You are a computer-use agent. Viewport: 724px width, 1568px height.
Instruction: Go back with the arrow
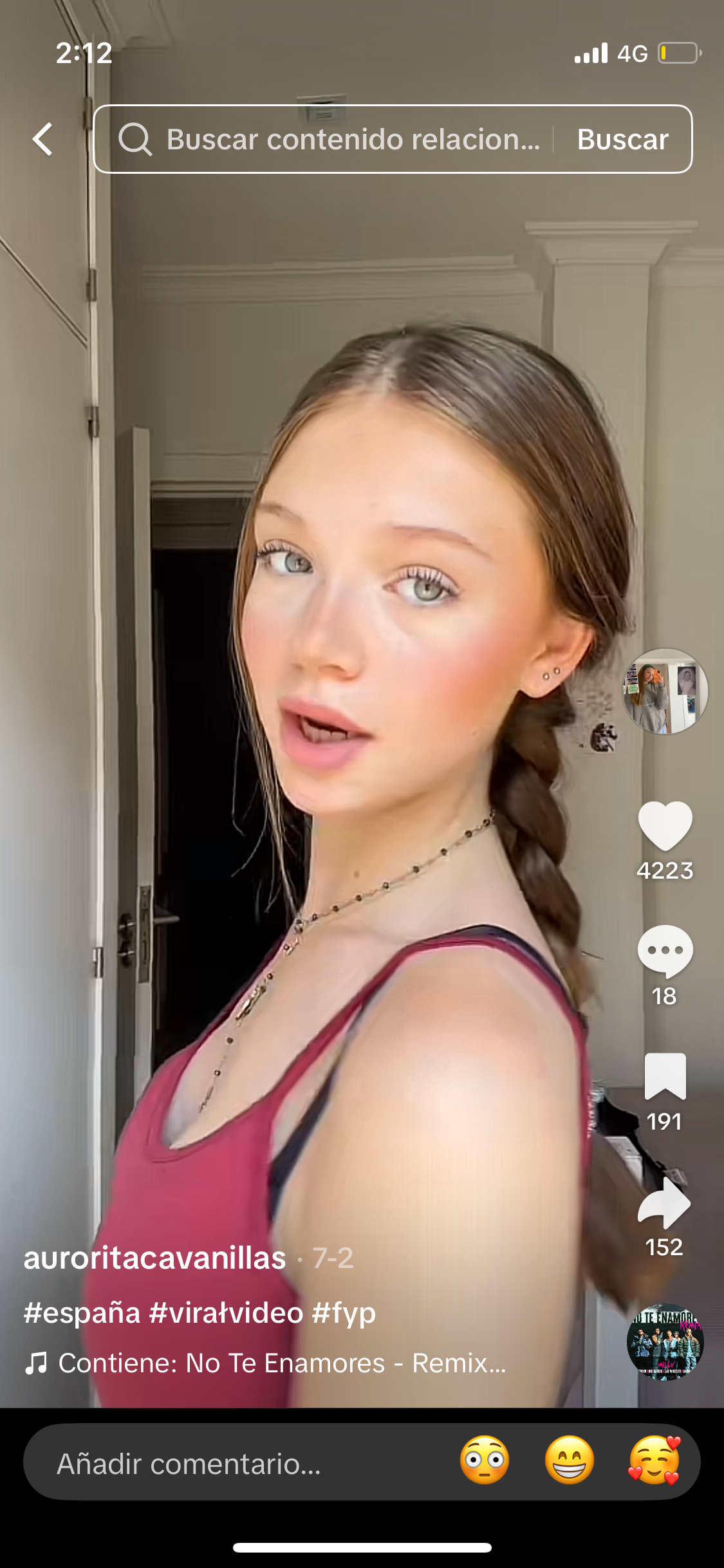point(42,139)
